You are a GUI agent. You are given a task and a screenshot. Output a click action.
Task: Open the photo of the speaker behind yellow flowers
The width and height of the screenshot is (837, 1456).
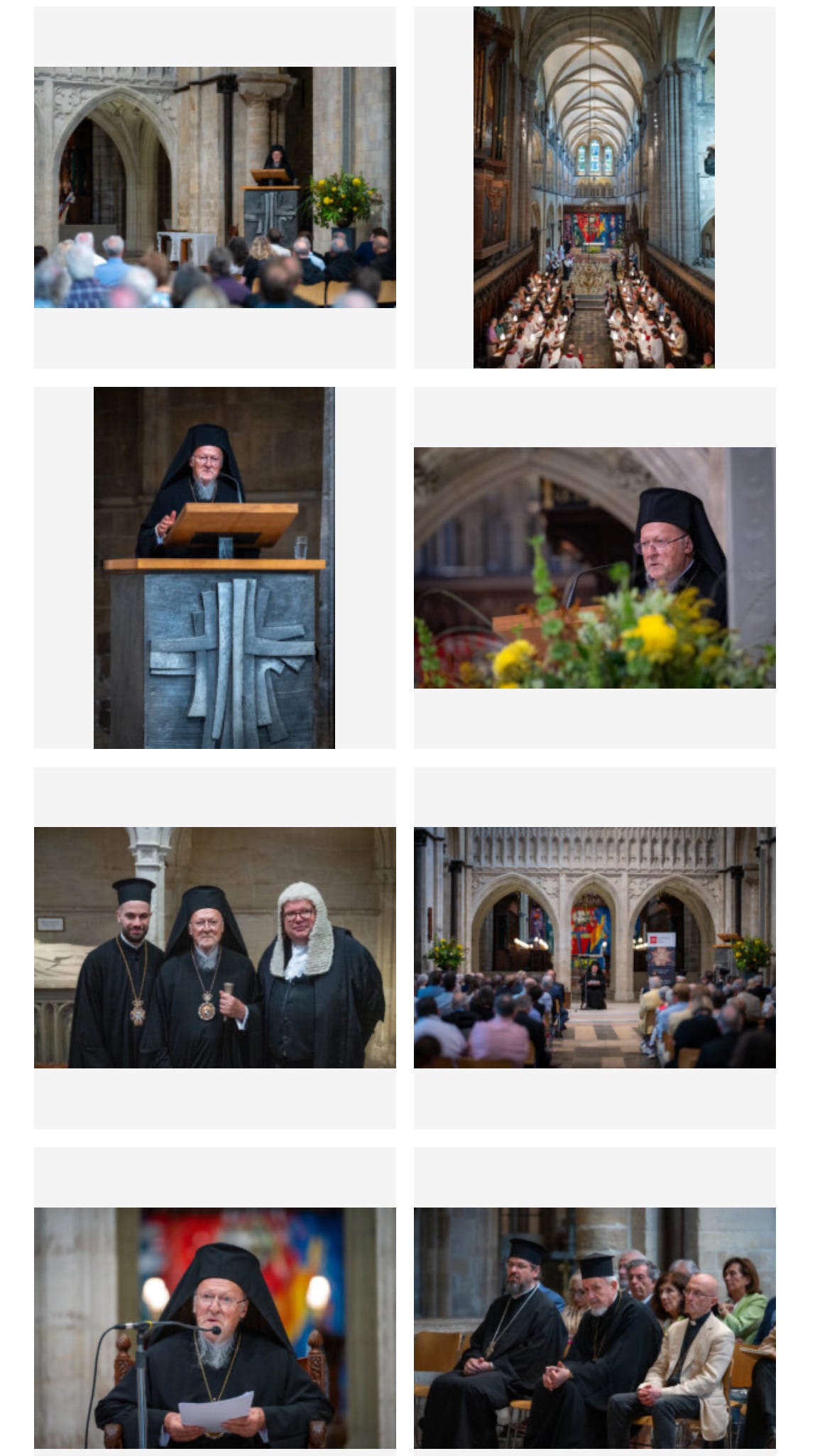pyautogui.click(x=594, y=567)
